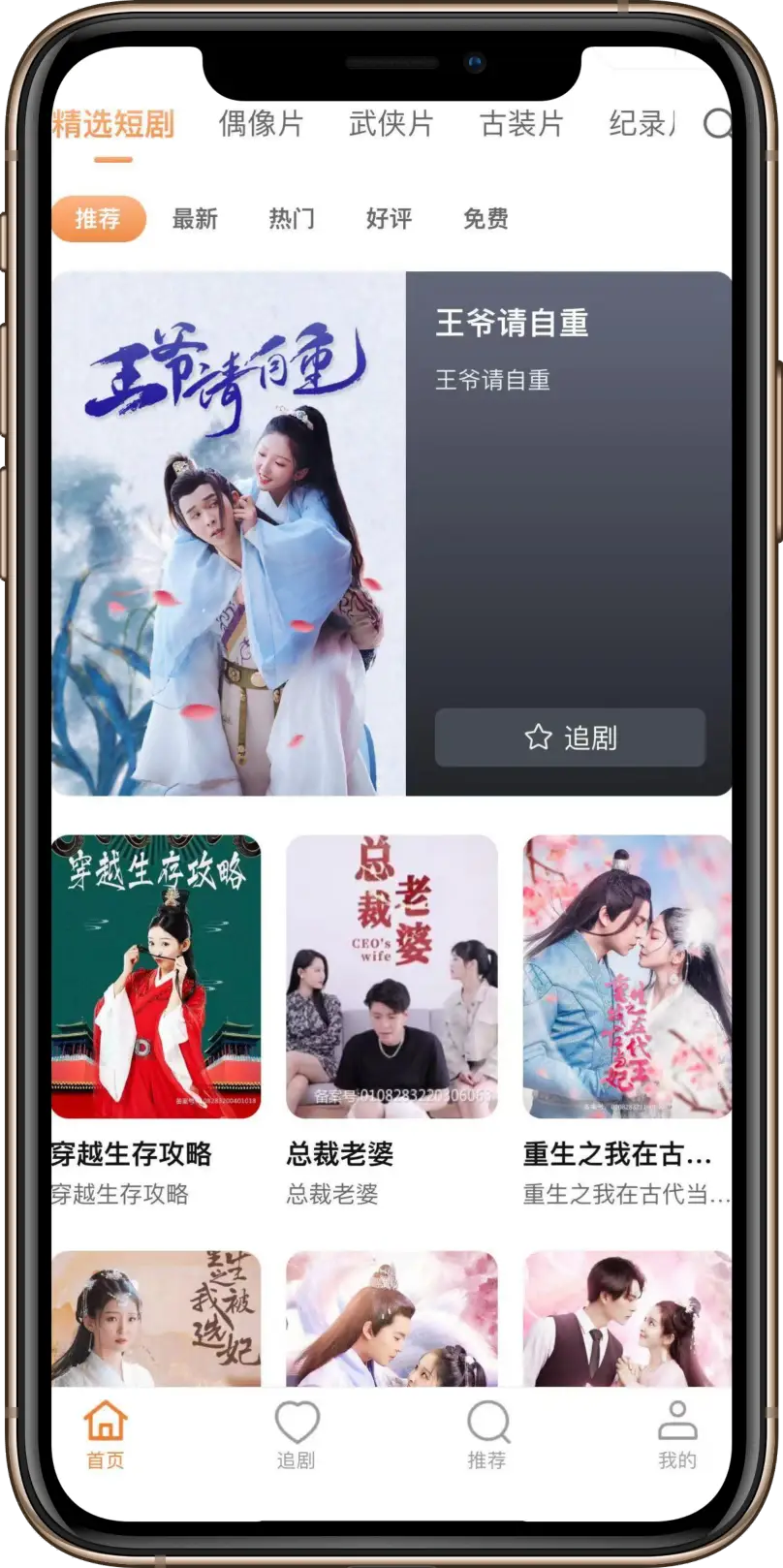Open the 王爷请自重 featured banner
Viewport: 783px width, 1568px height.
tap(229, 533)
